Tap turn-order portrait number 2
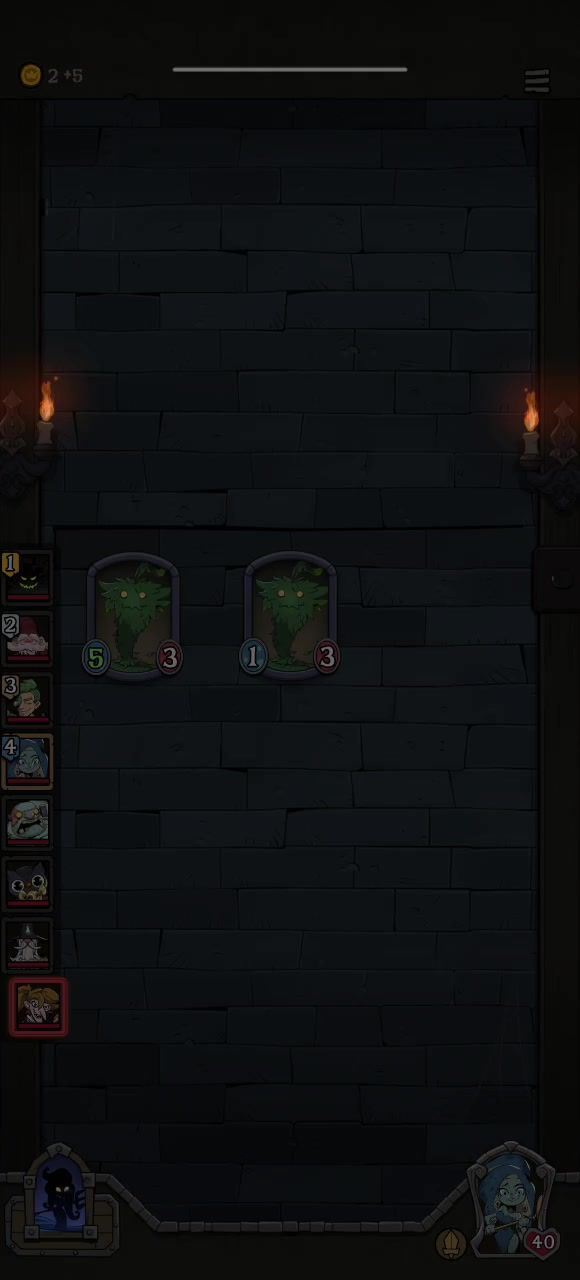This screenshot has width=580, height=1280. [x=28, y=638]
